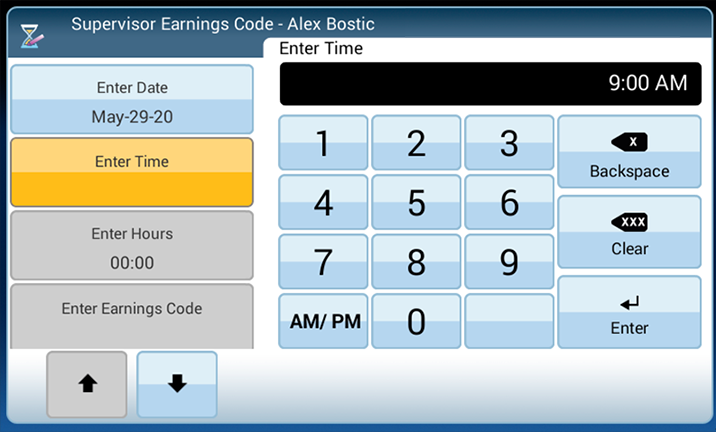Tap digit 2 on the keypad
The image size is (716, 432).
(x=416, y=143)
